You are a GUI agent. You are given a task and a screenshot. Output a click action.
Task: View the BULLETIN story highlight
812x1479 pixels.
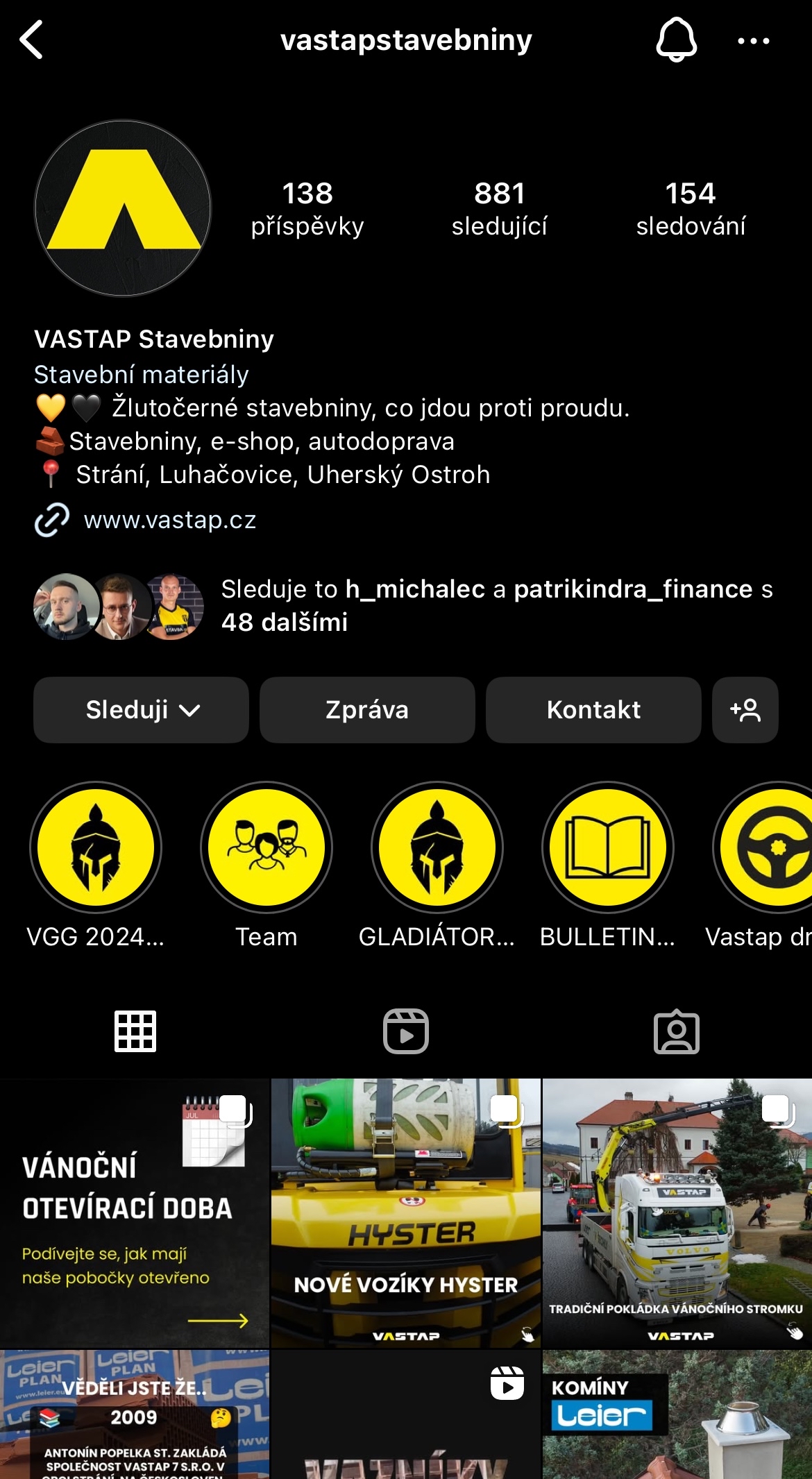(x=608, y=847)
